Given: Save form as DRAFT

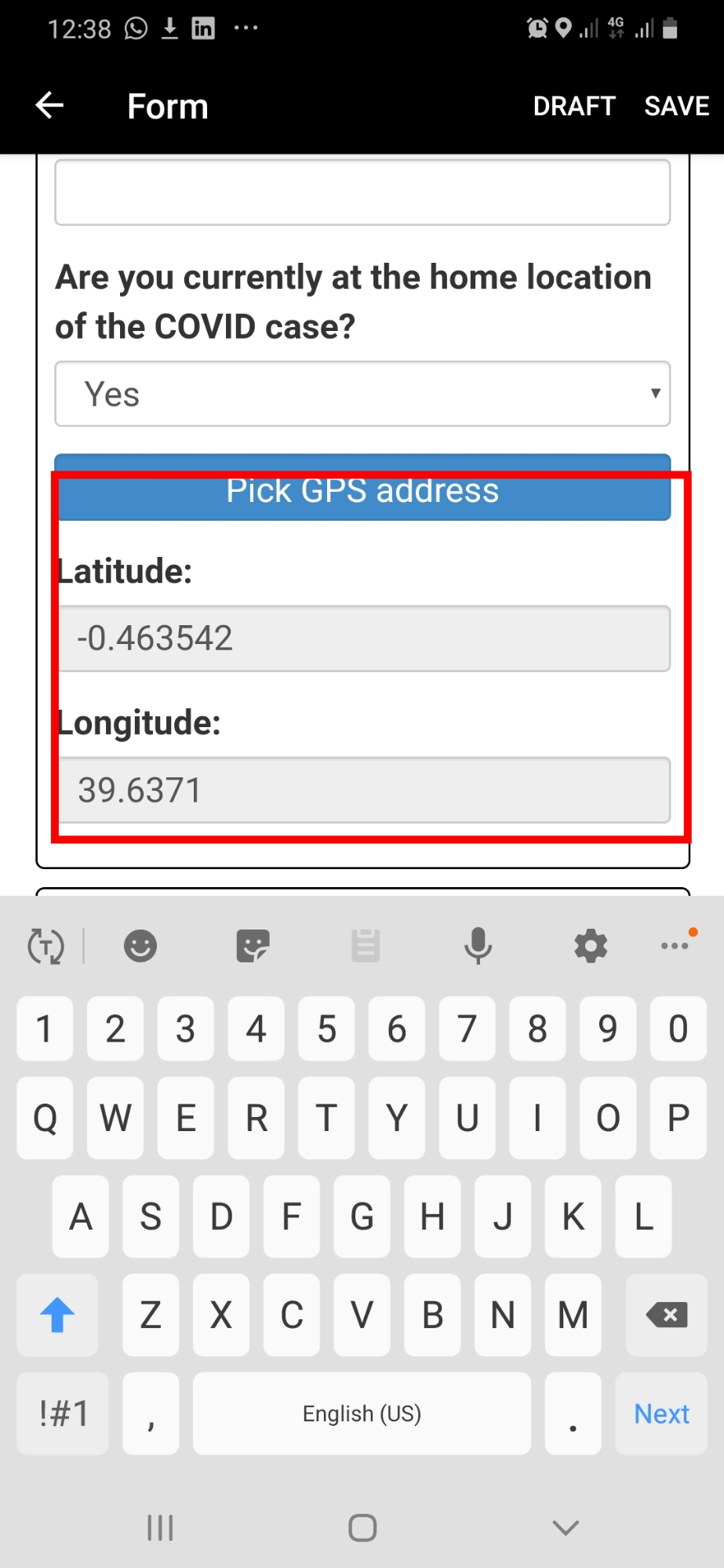Looking at the screenshot, I should [x=574, y=106].
